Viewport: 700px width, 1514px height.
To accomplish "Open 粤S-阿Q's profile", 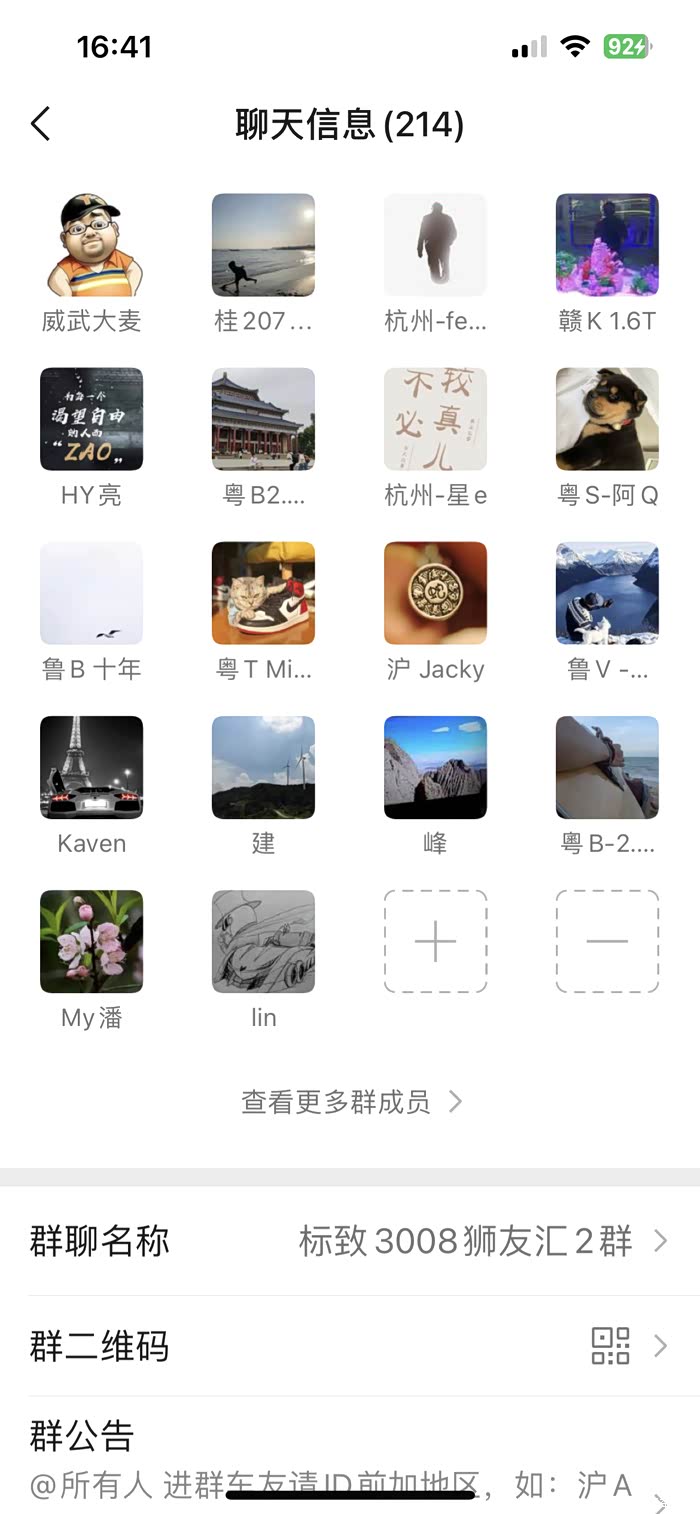I will 607,420.
